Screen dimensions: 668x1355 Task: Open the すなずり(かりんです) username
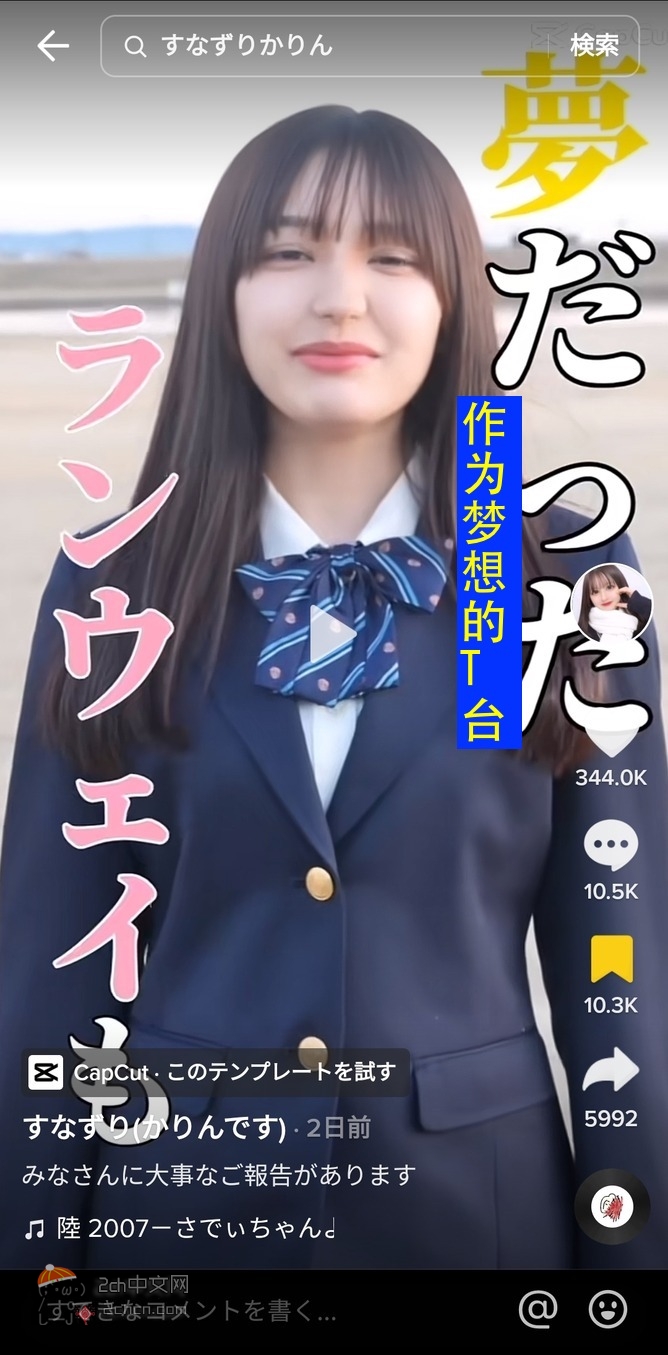[155, 1128]
